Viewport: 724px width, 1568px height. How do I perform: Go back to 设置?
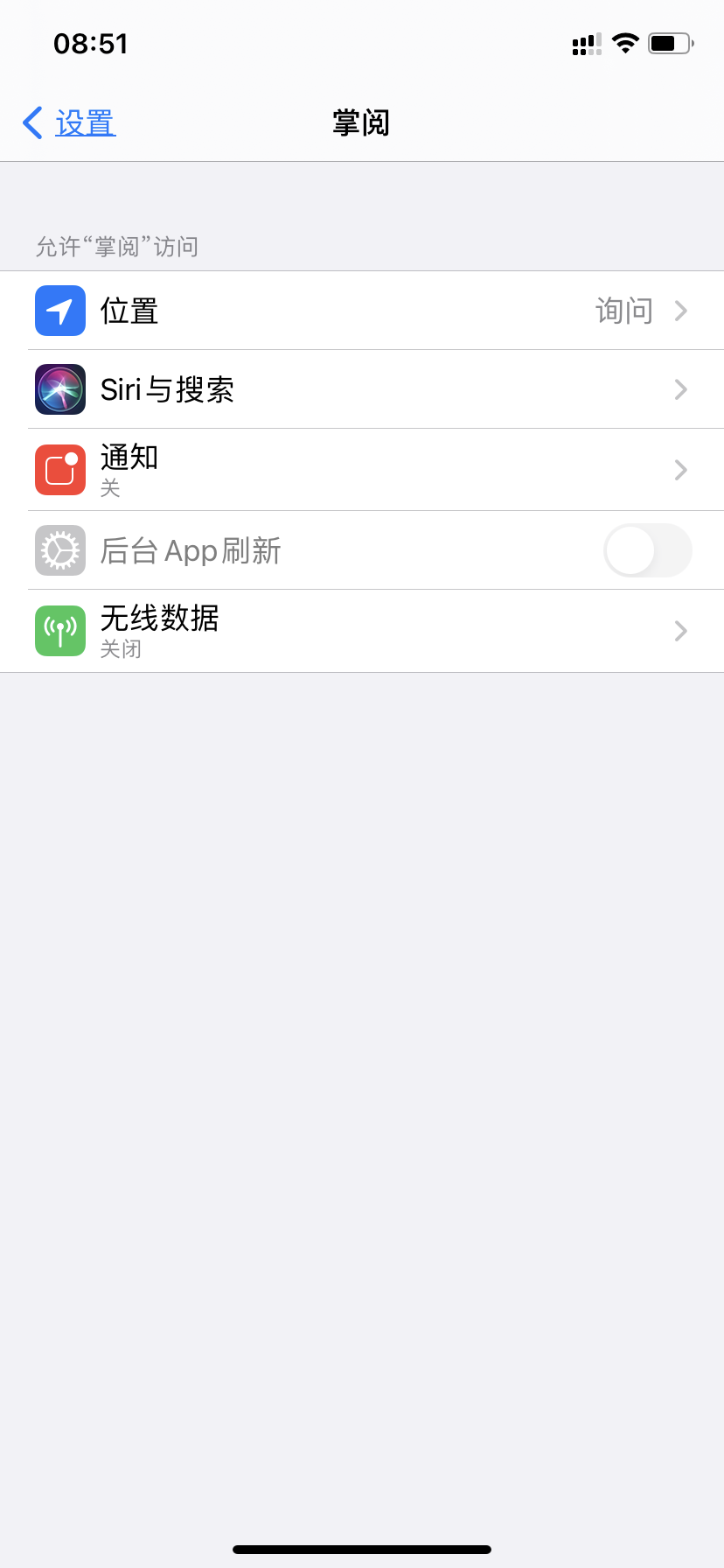[x=70, y=123]
